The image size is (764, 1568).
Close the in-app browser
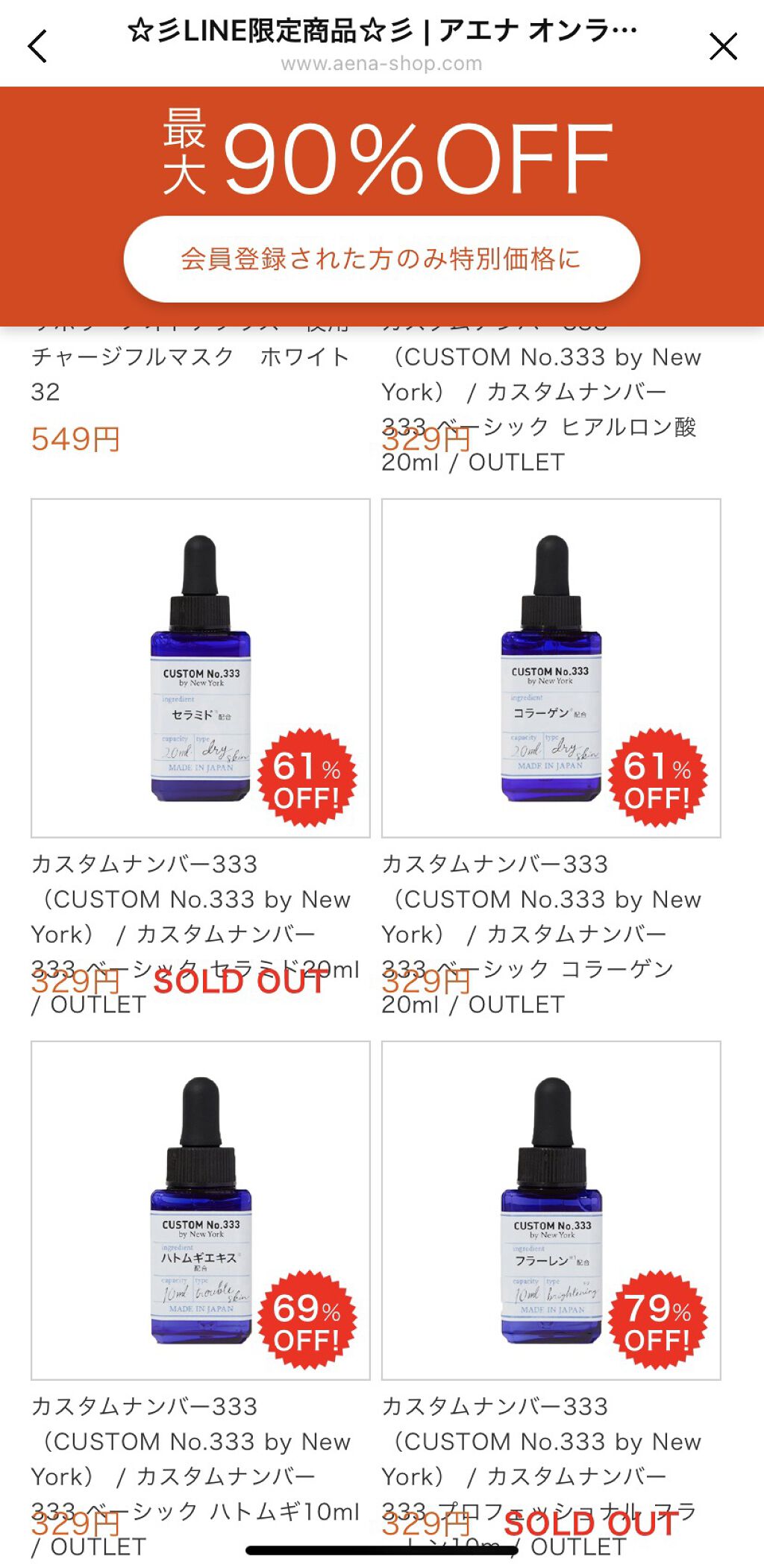[x=722, y=46]
